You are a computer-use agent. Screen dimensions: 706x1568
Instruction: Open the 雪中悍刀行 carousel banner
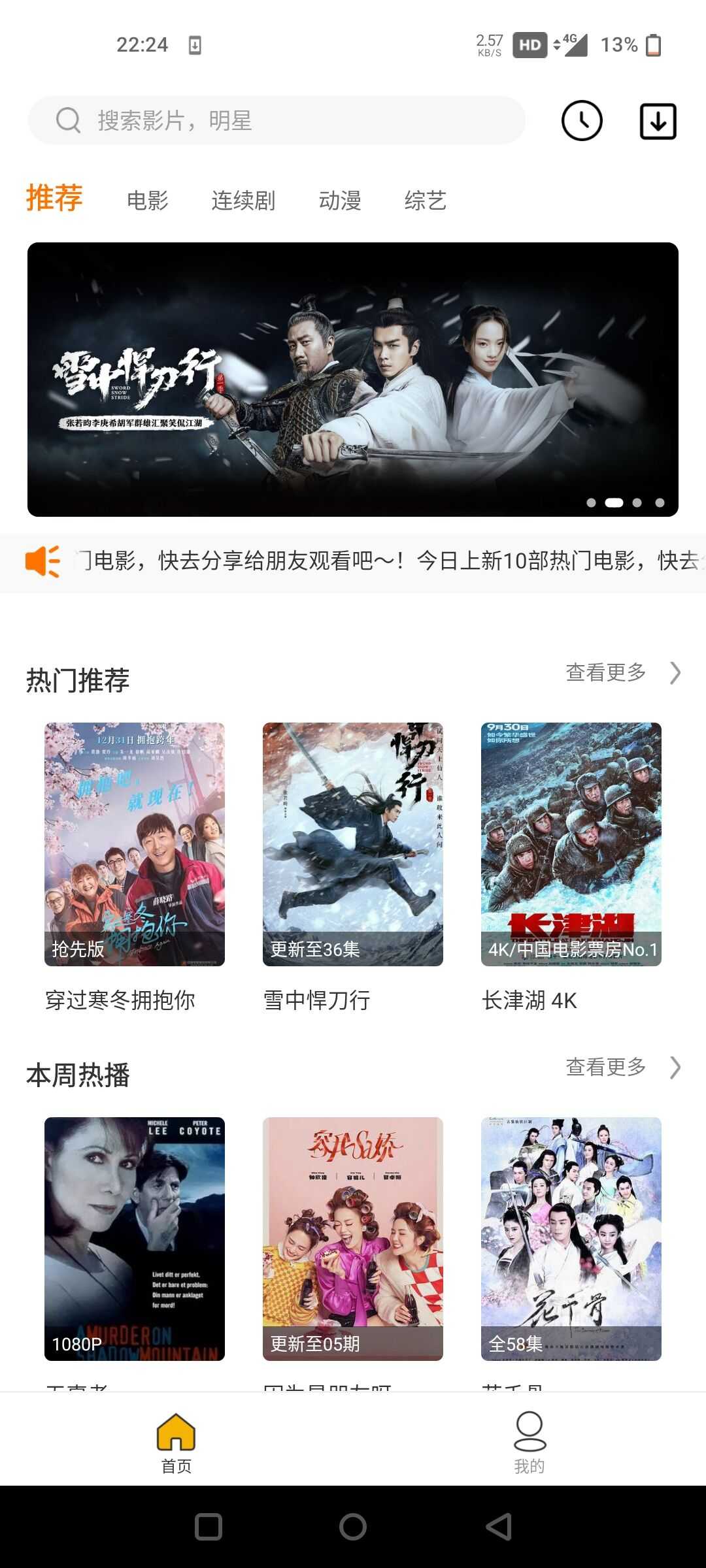tap(353, 380)
